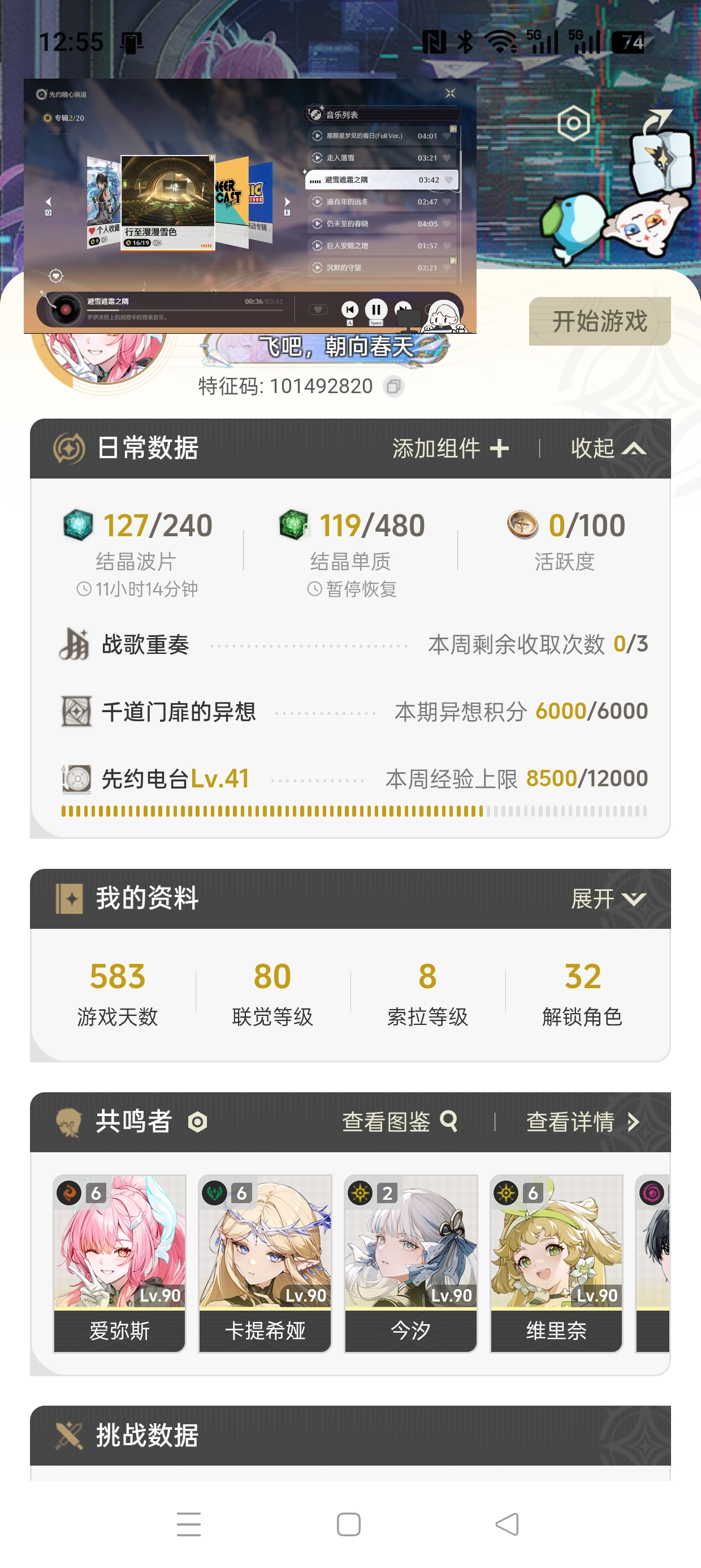
Task: Open the settings icon beside 共鸣者
Action: point(198,1122)
